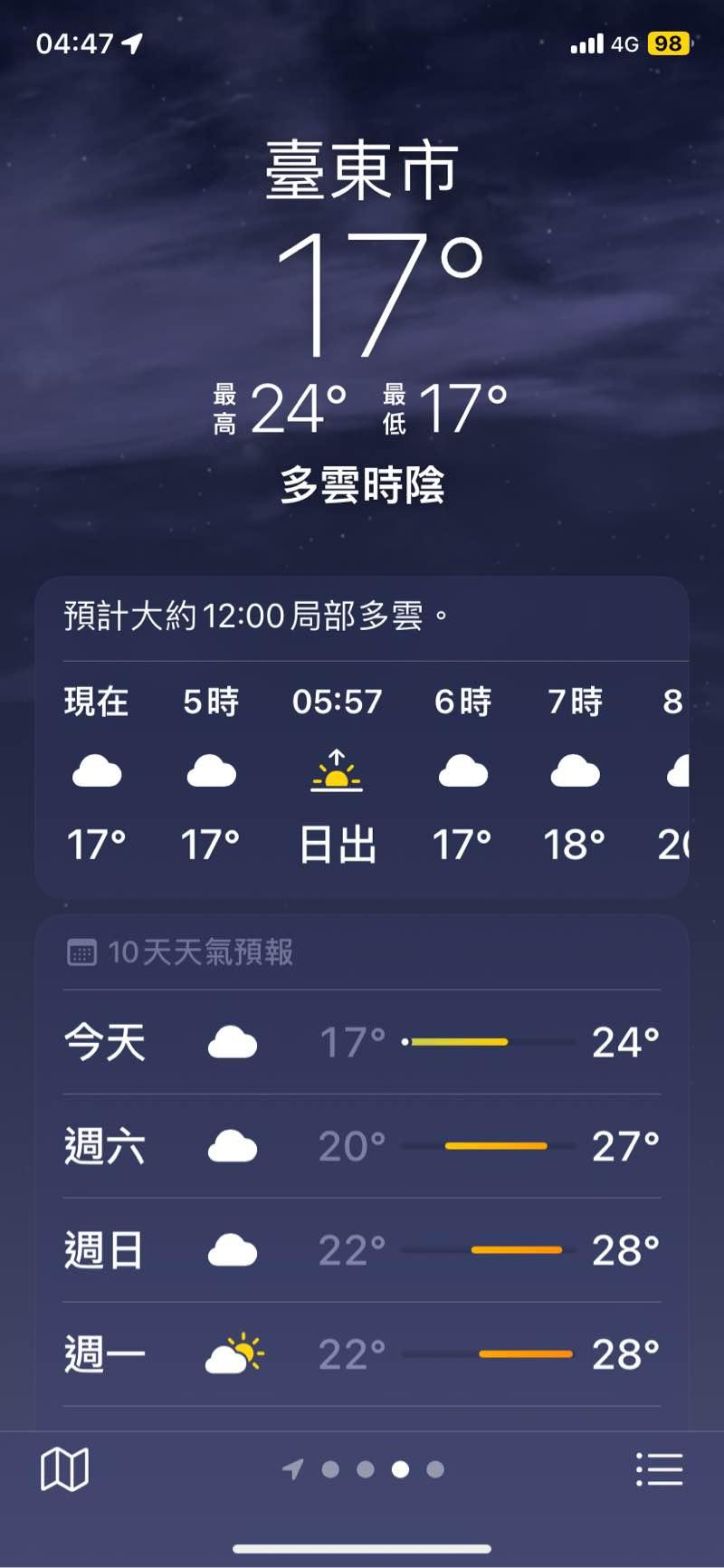Open the 週日 forecast row
724x1568 pixels.
pyautogui.click(x=362, y=1250)
